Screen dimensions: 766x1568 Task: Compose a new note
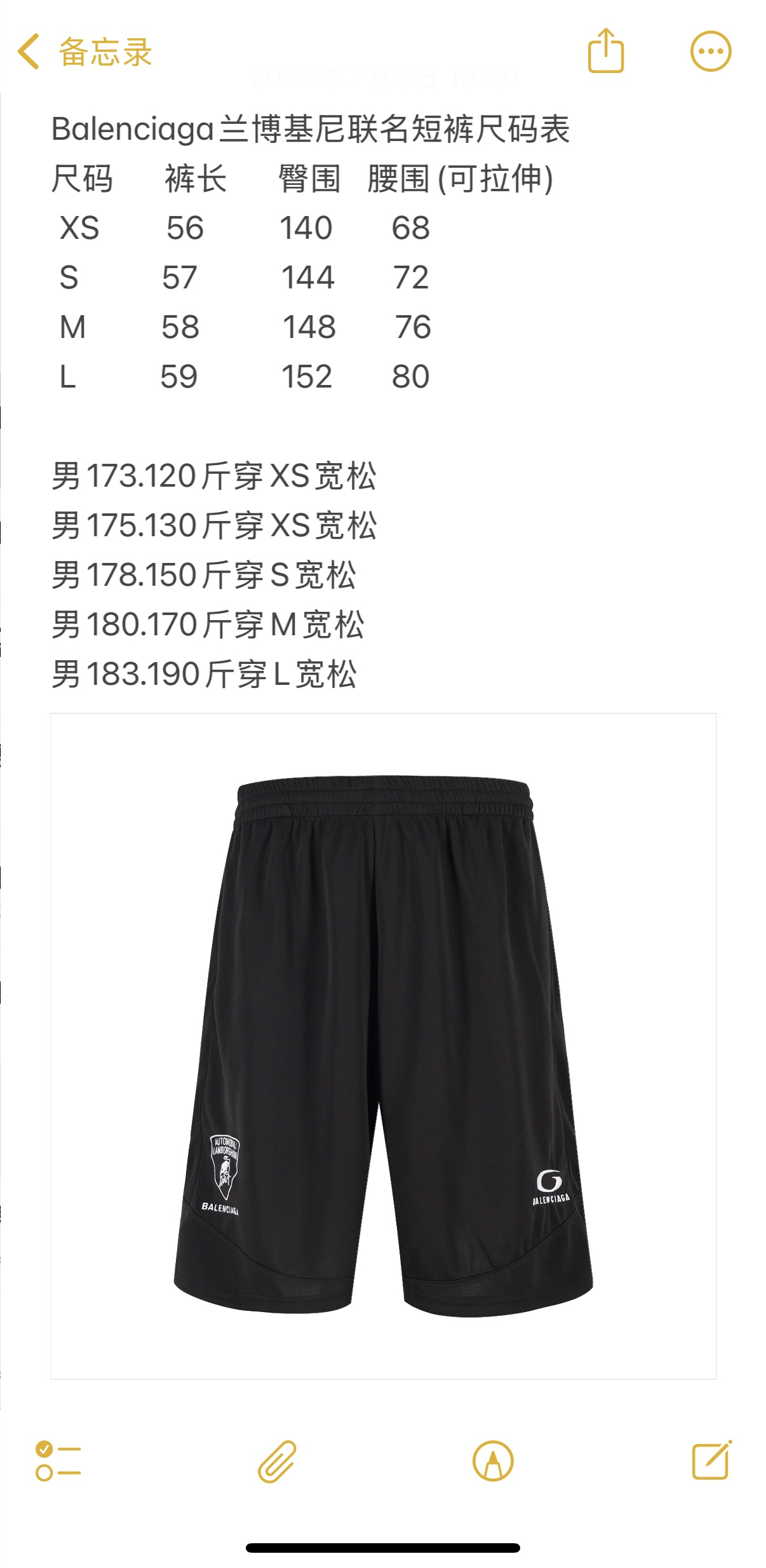click(x=711, y=1460)
